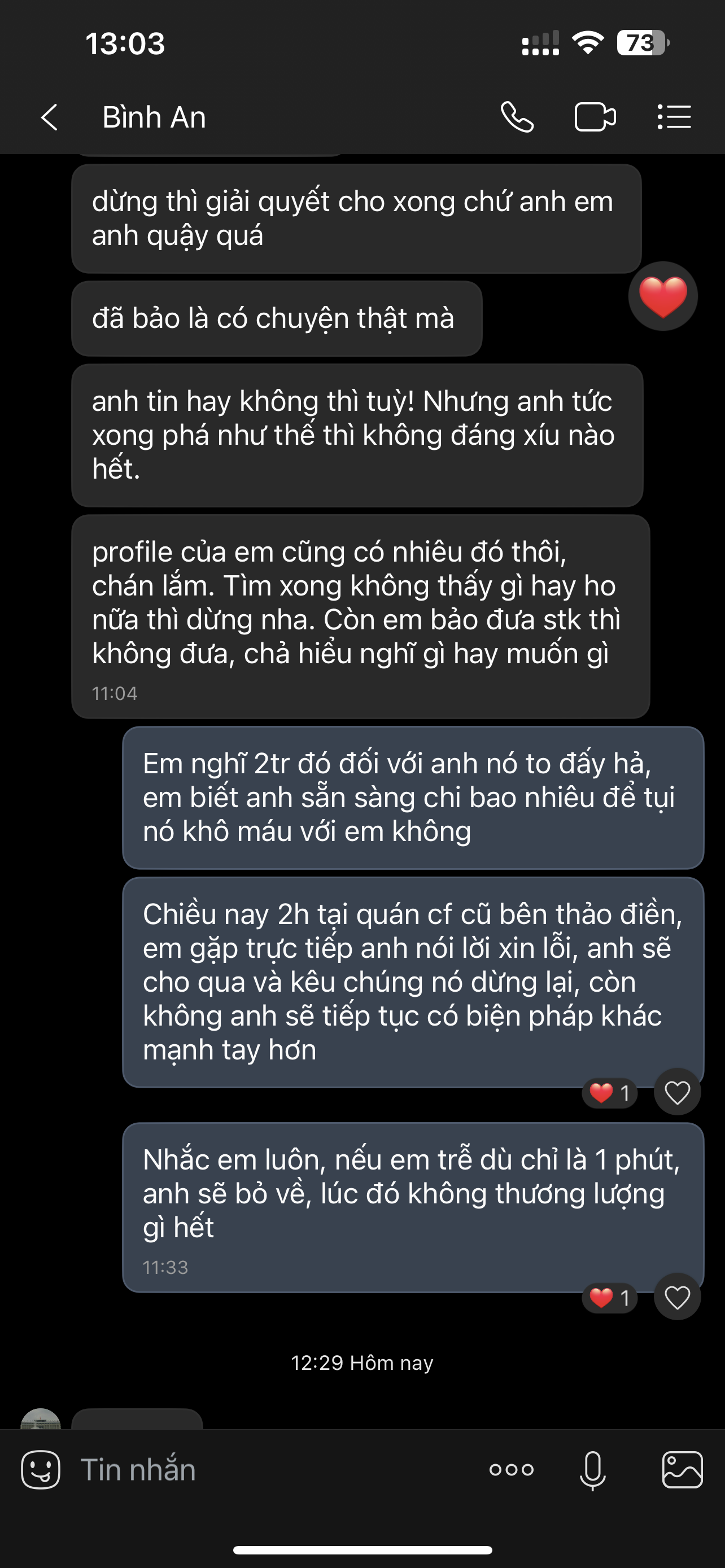
Task: React with heart to the 11:33 message
Action: (677, 1298)
